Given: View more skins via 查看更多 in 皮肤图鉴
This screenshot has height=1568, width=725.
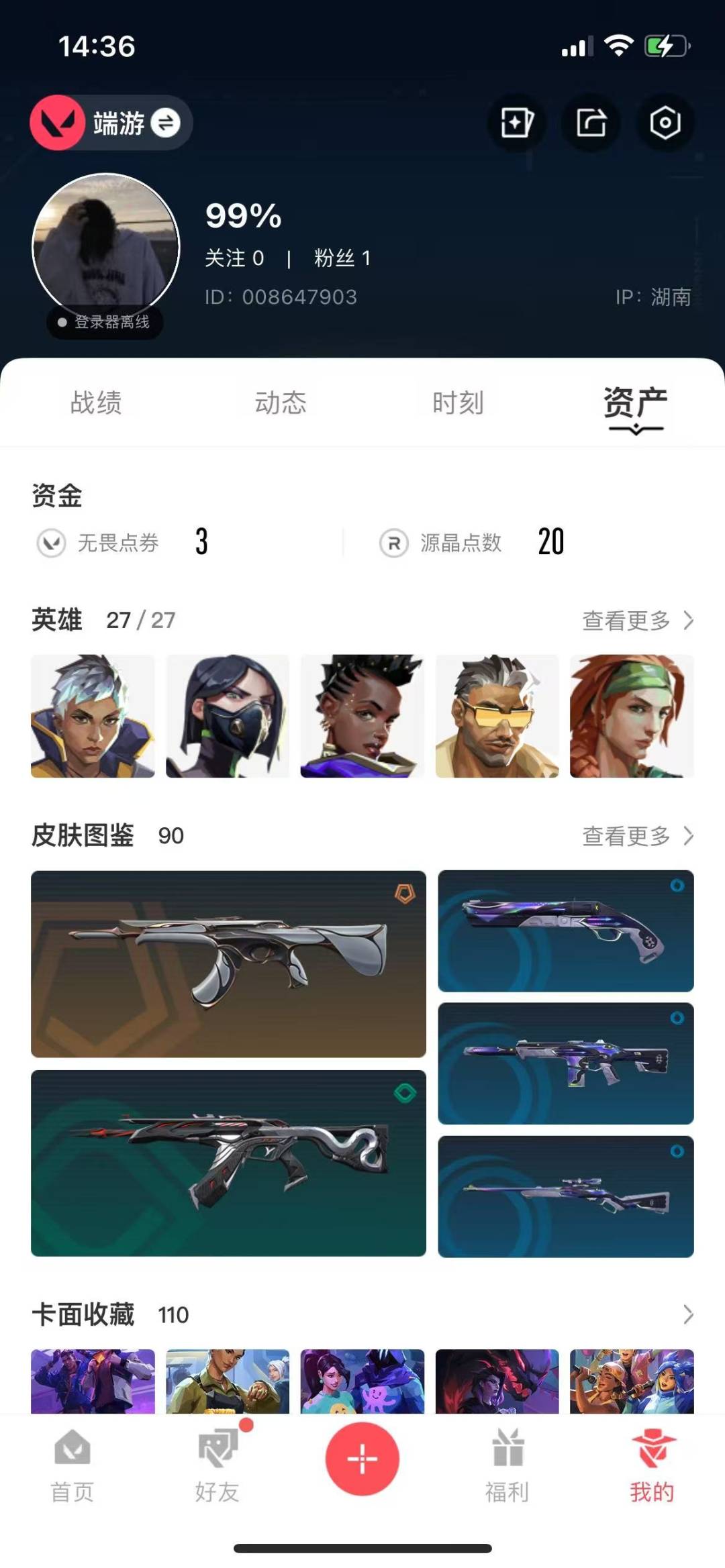Looking at the screenshot, I should pyautogui.click(x=638, y=836).
